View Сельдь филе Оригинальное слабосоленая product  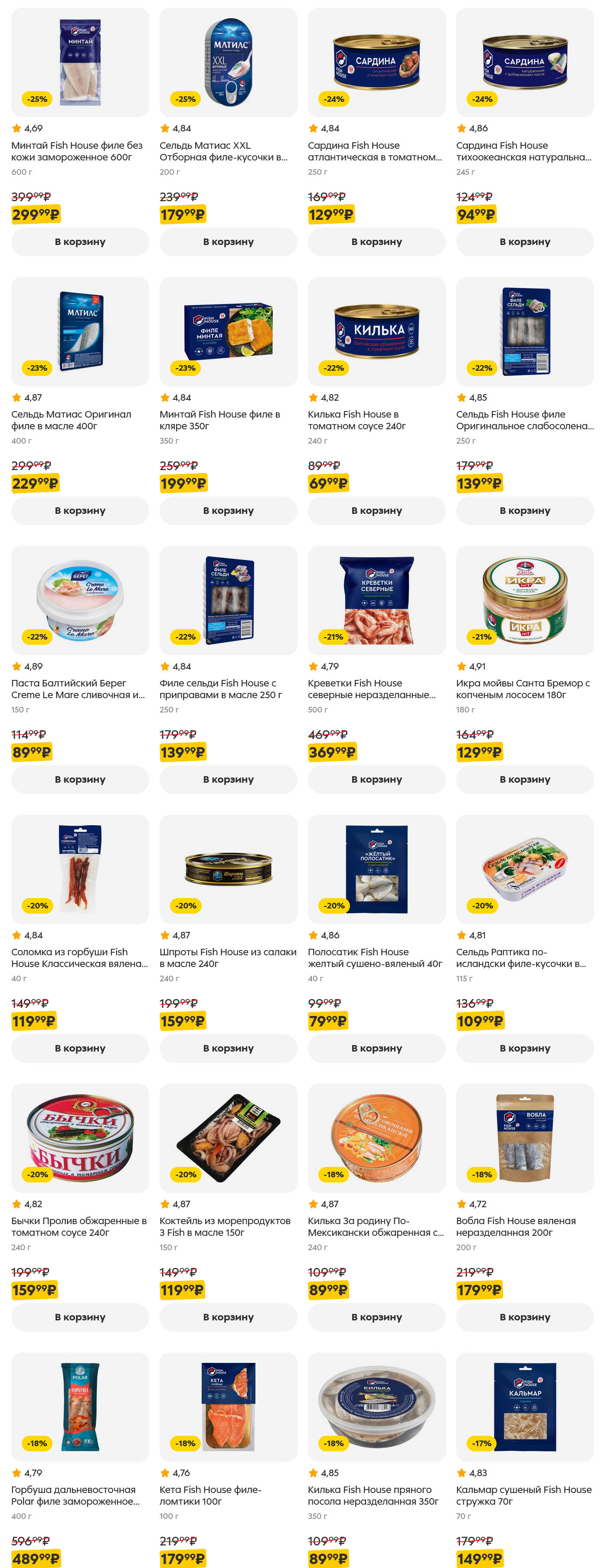tap(525, 420)
